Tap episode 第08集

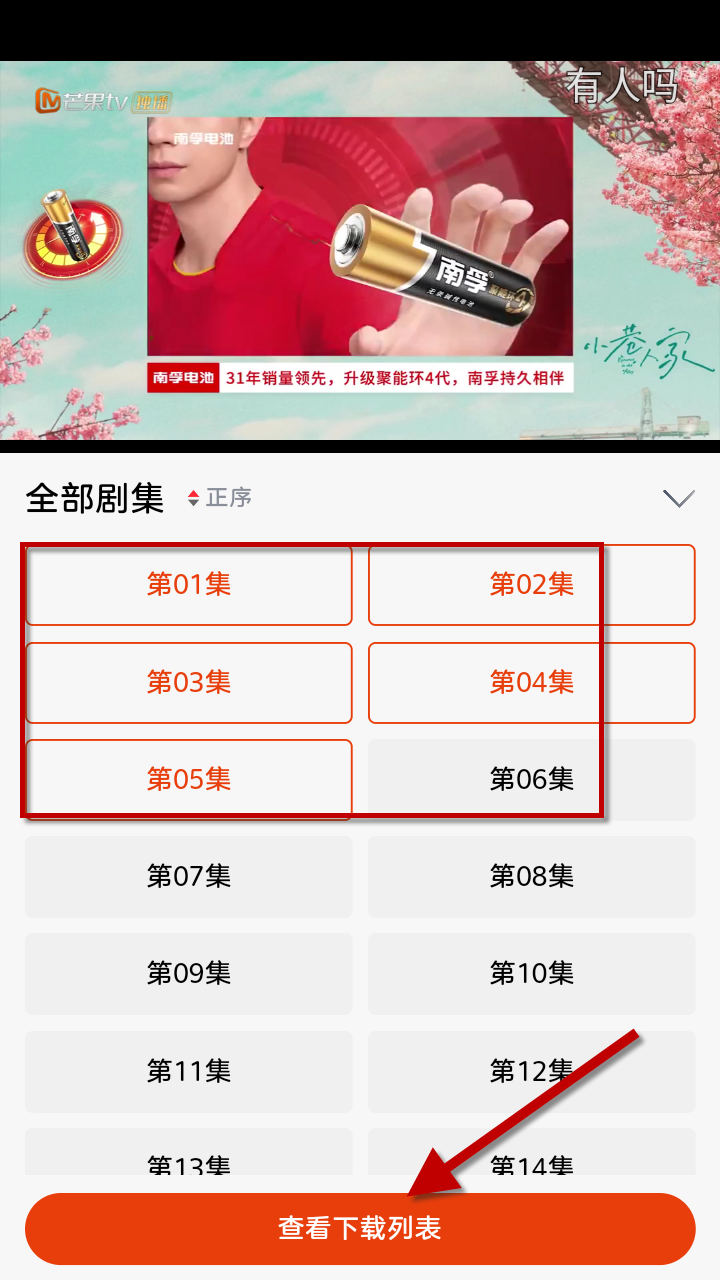(x=531, y=876)
